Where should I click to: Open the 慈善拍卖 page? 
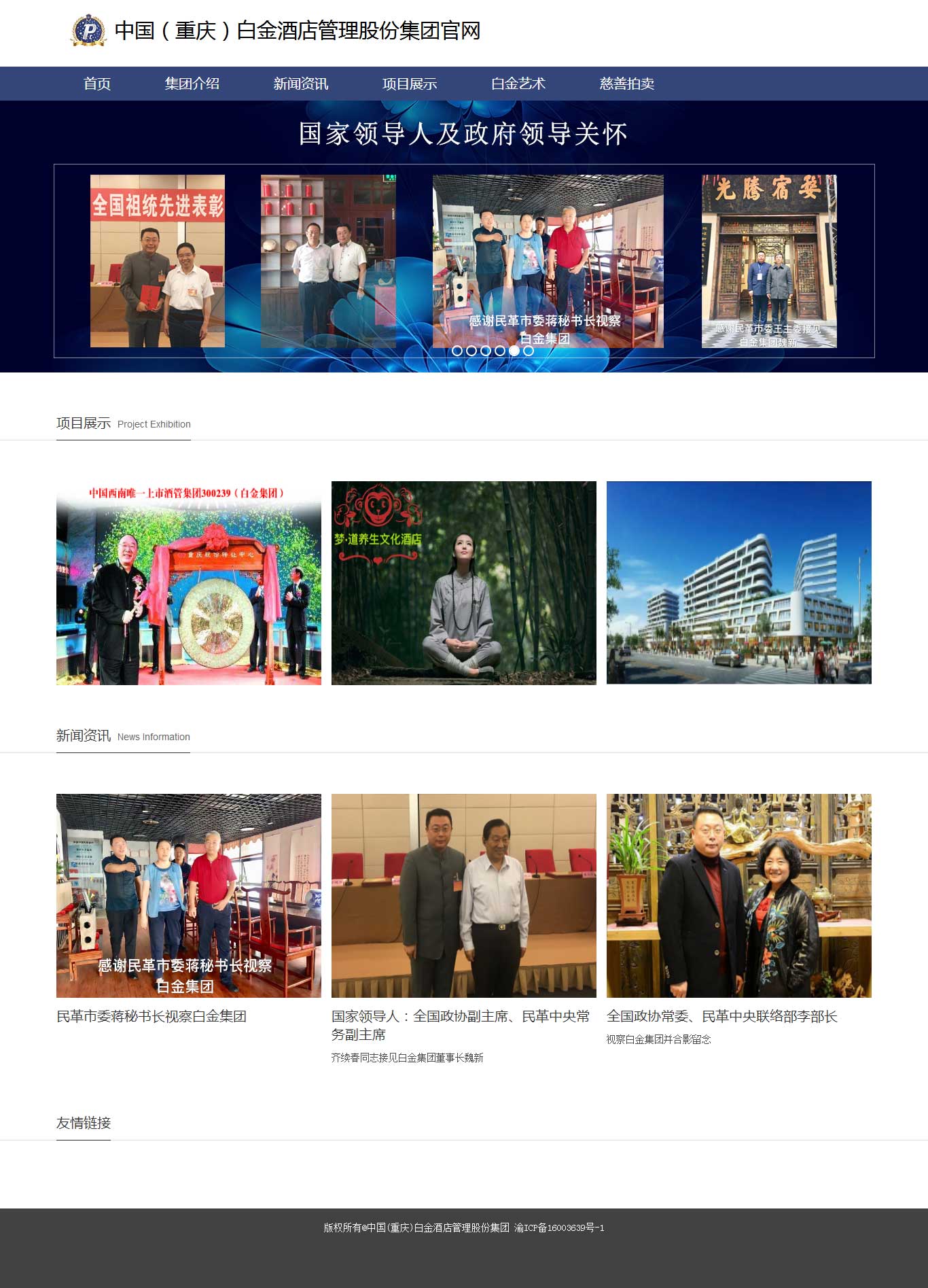coord(626,84)
